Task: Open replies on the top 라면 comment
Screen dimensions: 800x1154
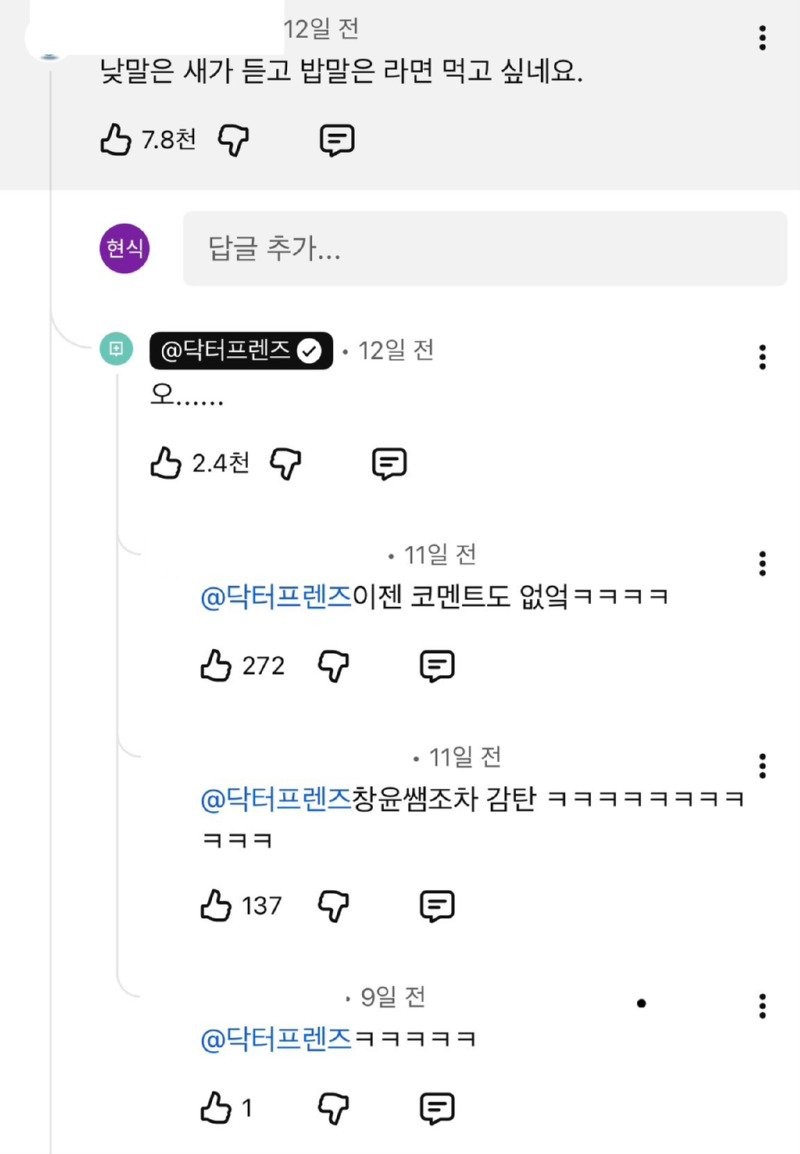Action: point(337,141)
